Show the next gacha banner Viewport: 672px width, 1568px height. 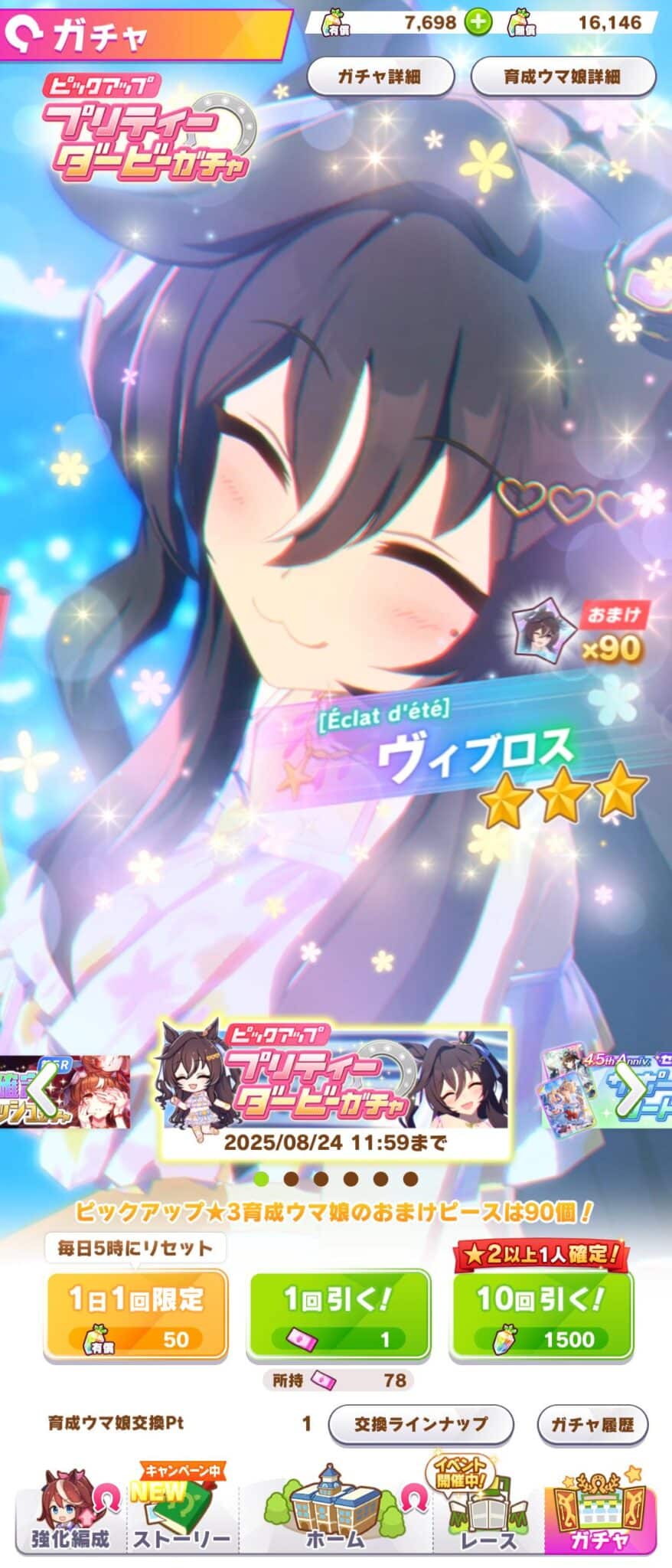click(x=632, y=1090)
